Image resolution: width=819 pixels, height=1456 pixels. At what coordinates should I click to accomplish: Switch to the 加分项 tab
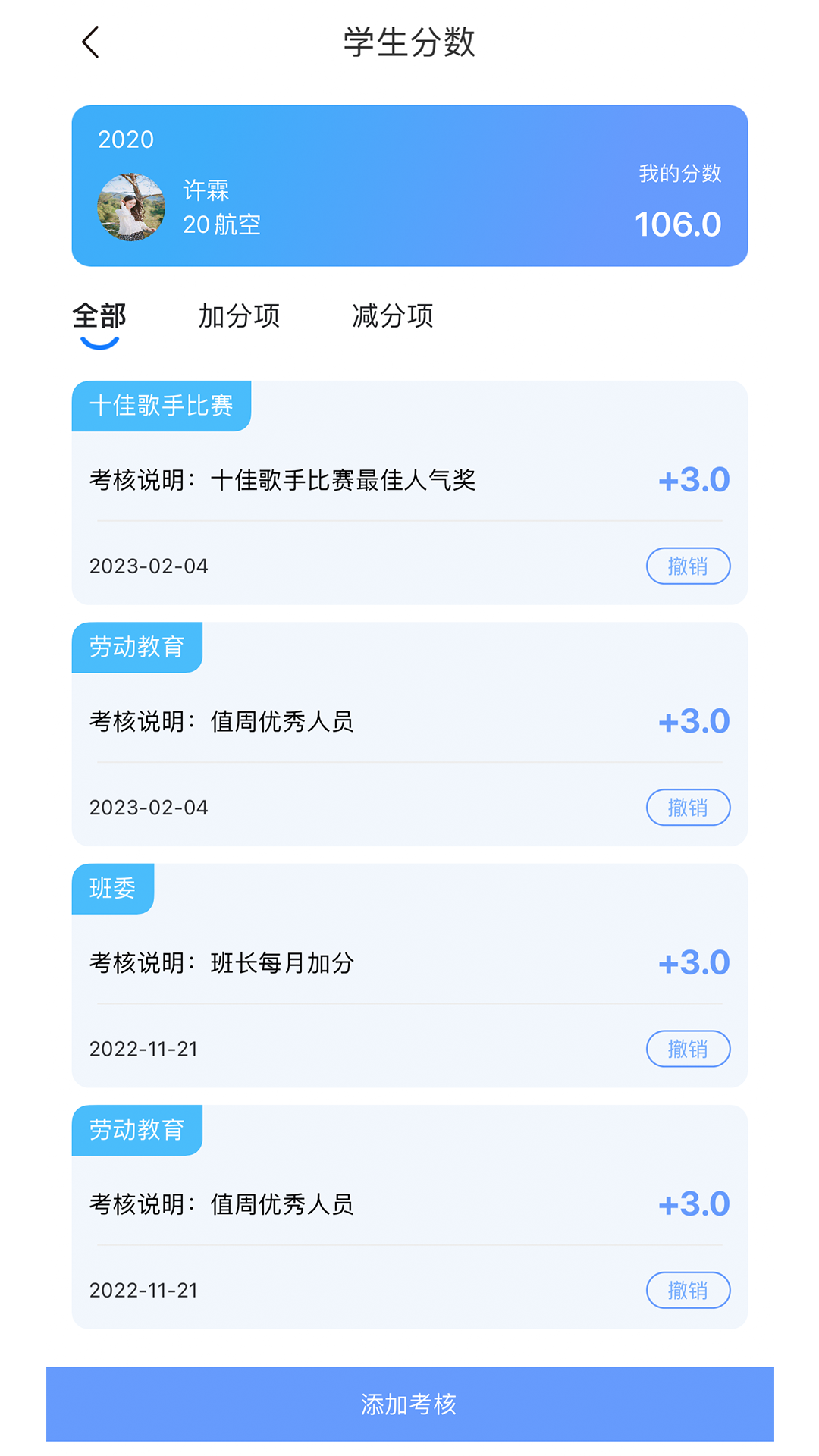[239, 317]
